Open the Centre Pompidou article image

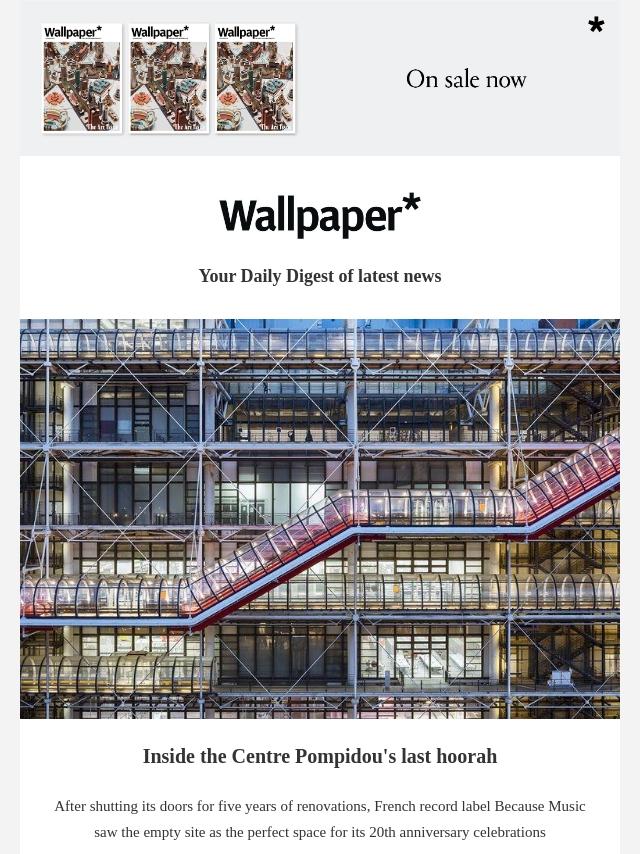pyautogui.click(x=320, y=518)
